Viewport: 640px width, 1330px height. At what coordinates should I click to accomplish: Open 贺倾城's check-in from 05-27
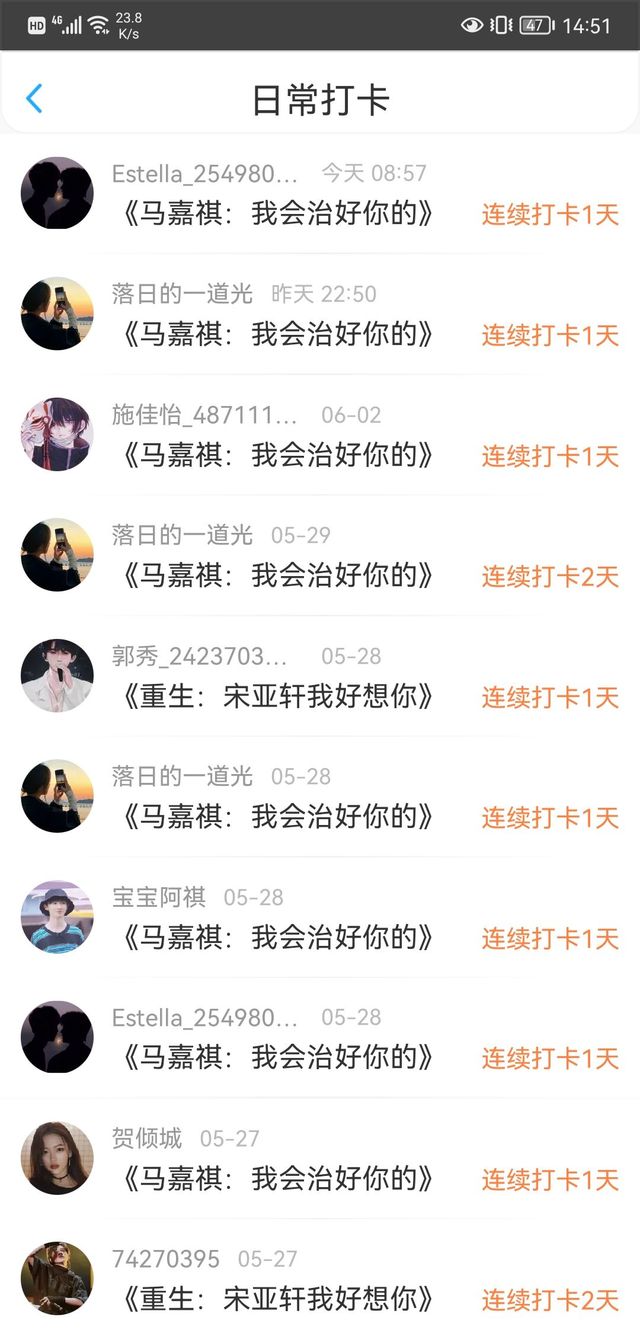click(x=320, y=1158)
